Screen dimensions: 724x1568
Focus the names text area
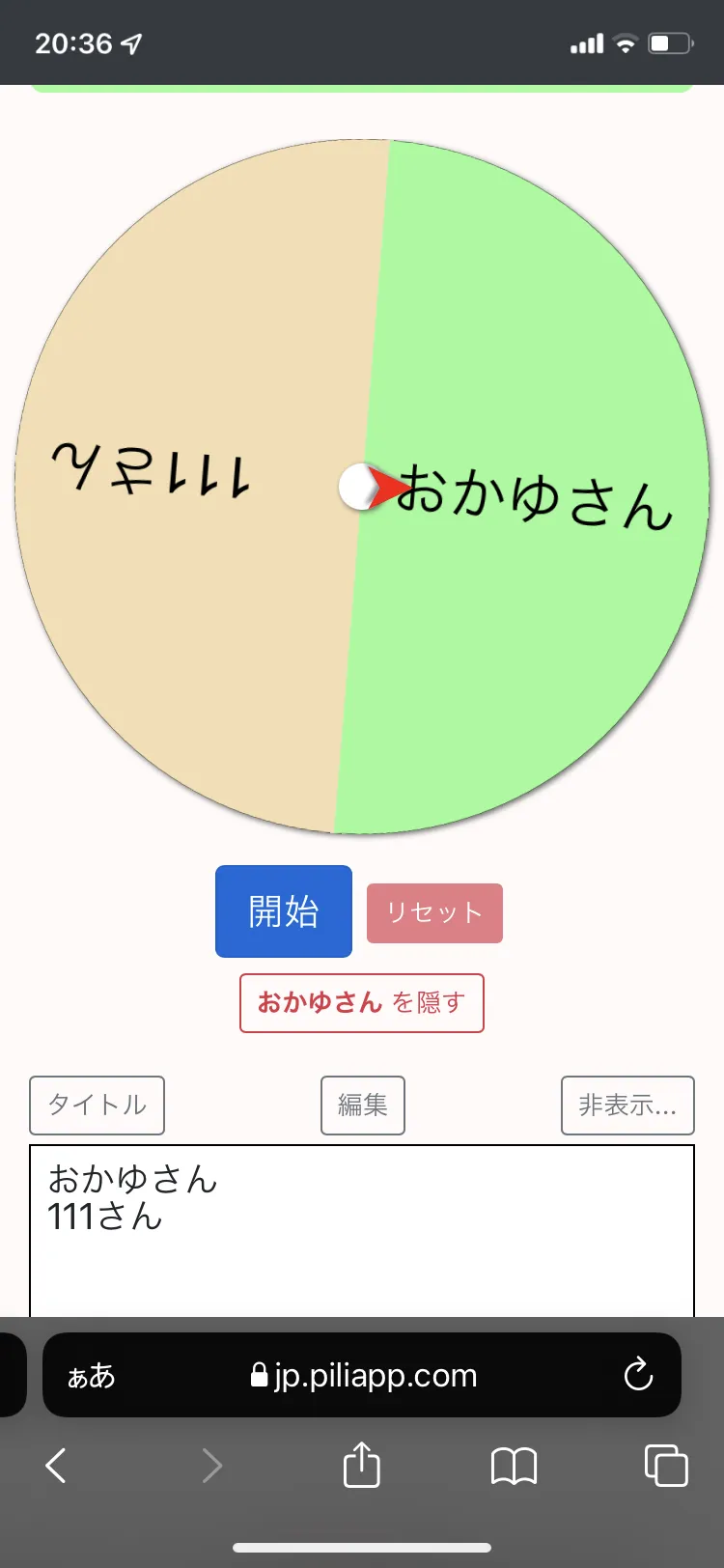point(362,1231)
